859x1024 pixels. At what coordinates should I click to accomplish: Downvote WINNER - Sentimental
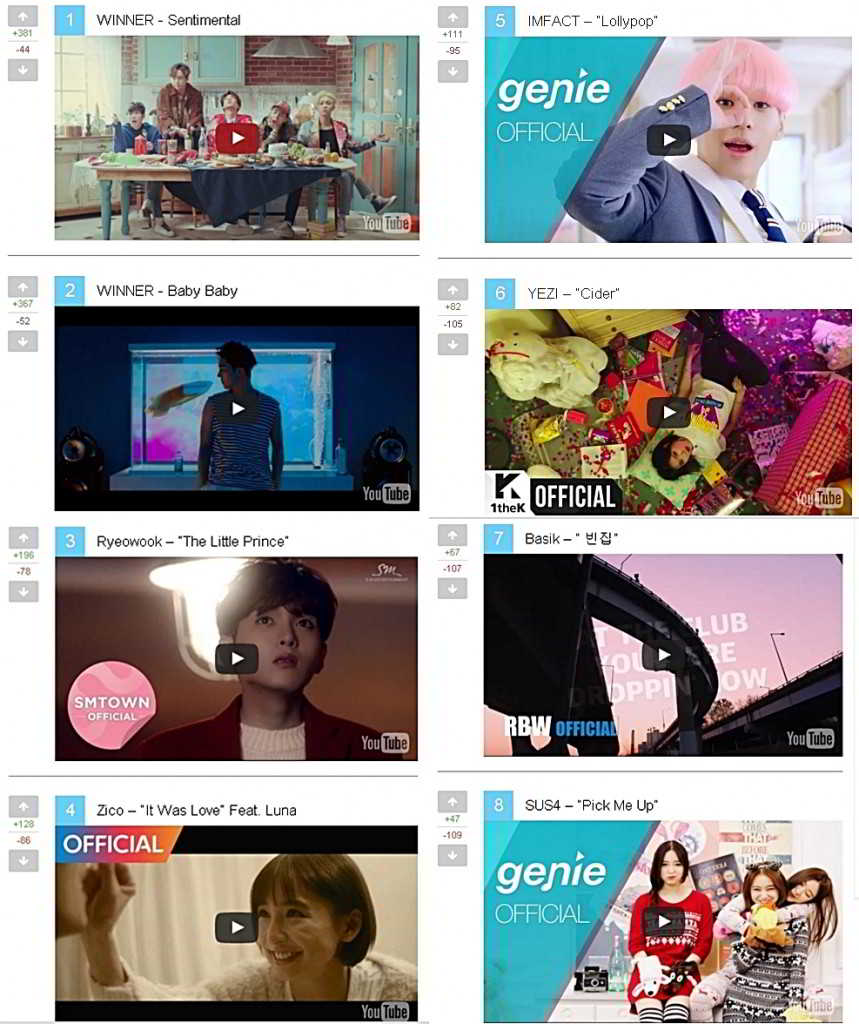(x=22, y=69)
